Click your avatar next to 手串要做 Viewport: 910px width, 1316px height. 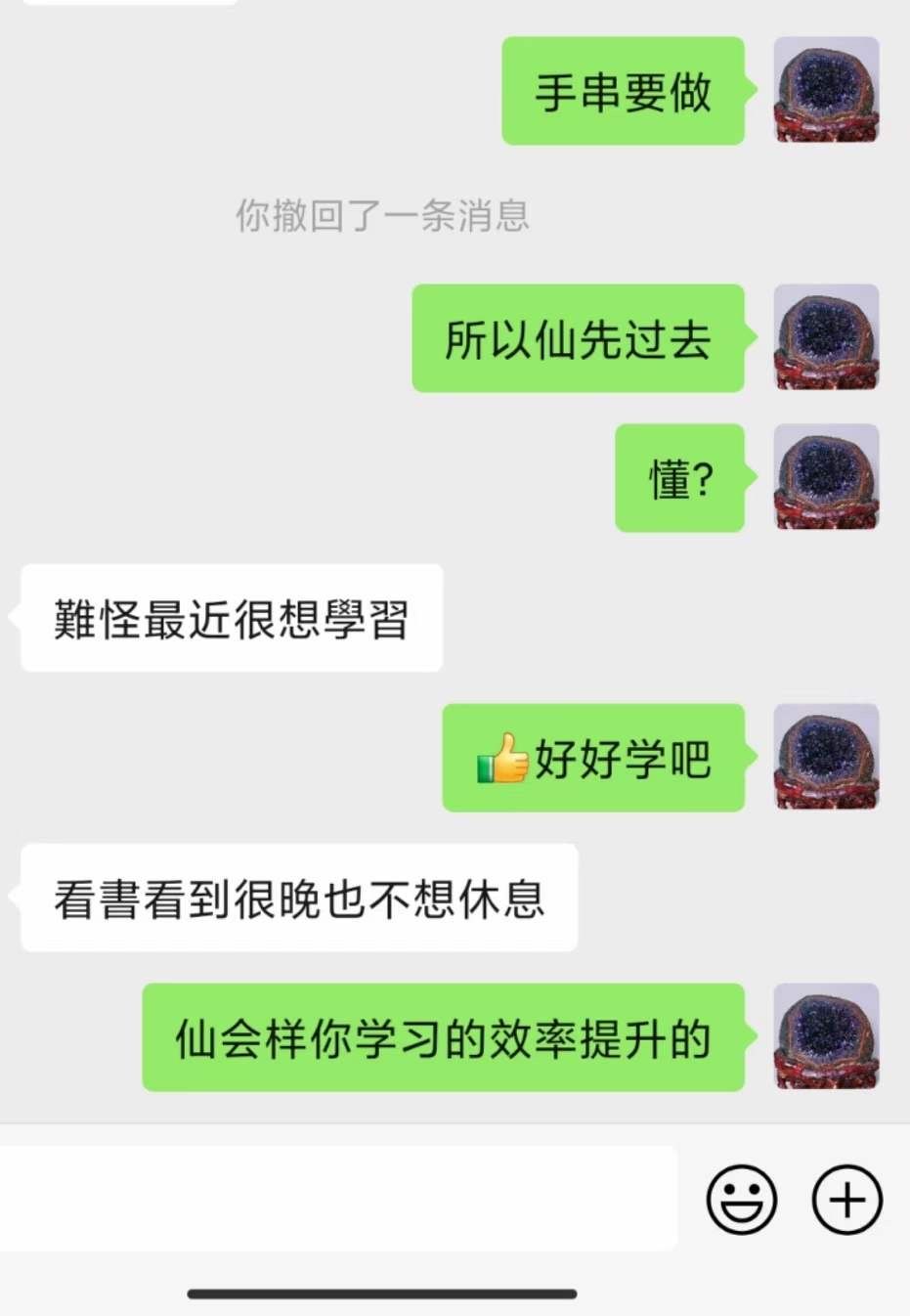[x=826, y=91]
